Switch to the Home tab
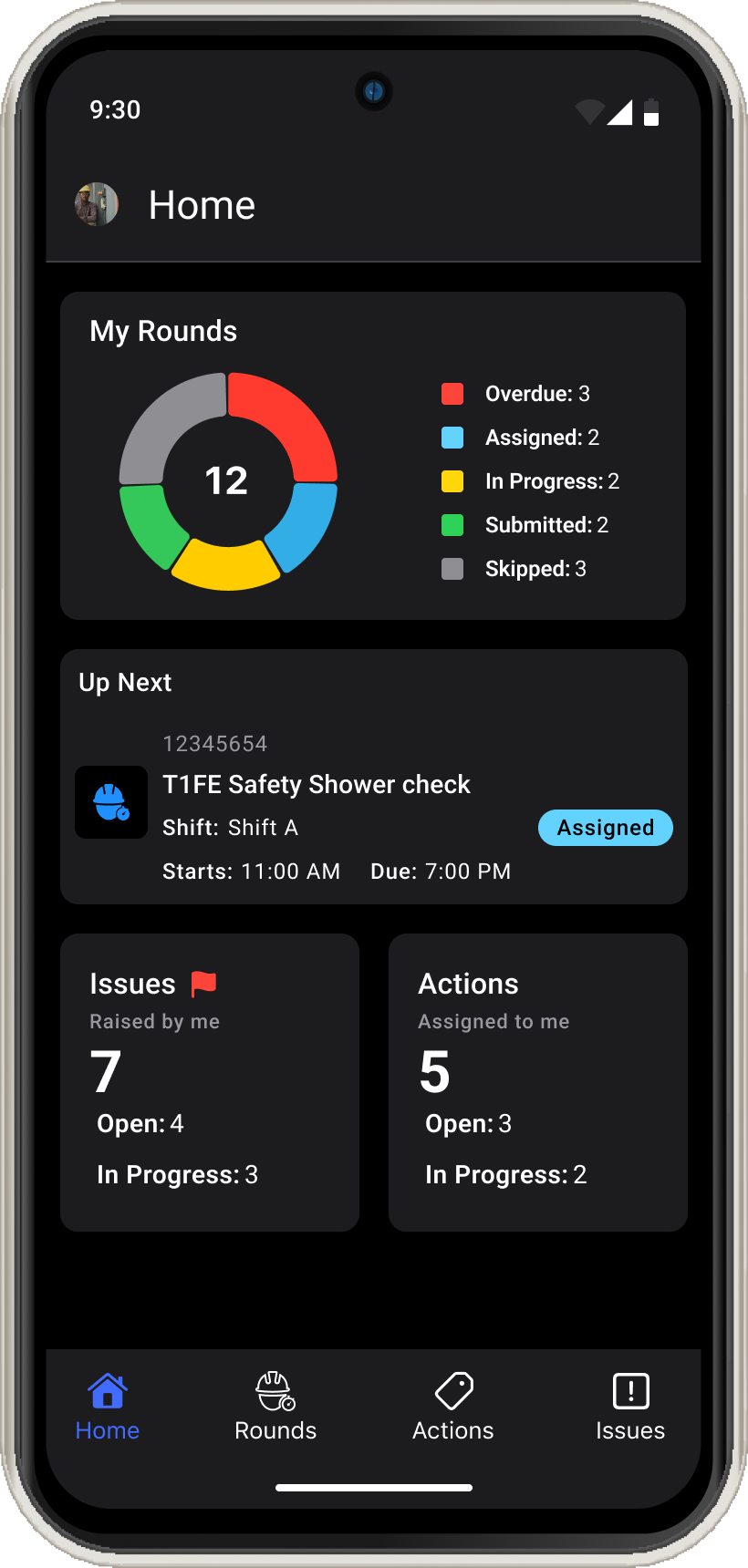Screen dimensions: 748x1568 coord(108,1407)
